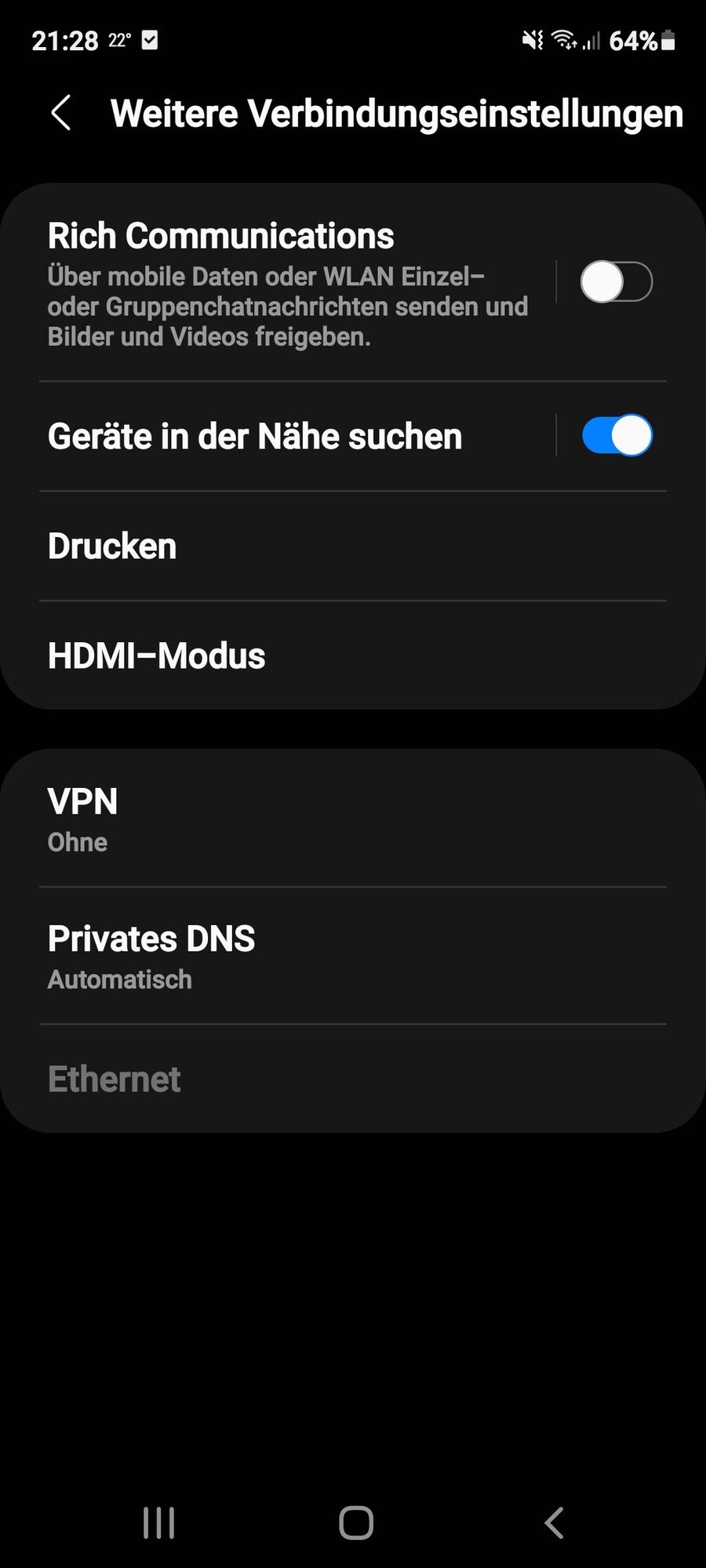Open VPN settings
The image size is (706, 1568).
[353, 819]
